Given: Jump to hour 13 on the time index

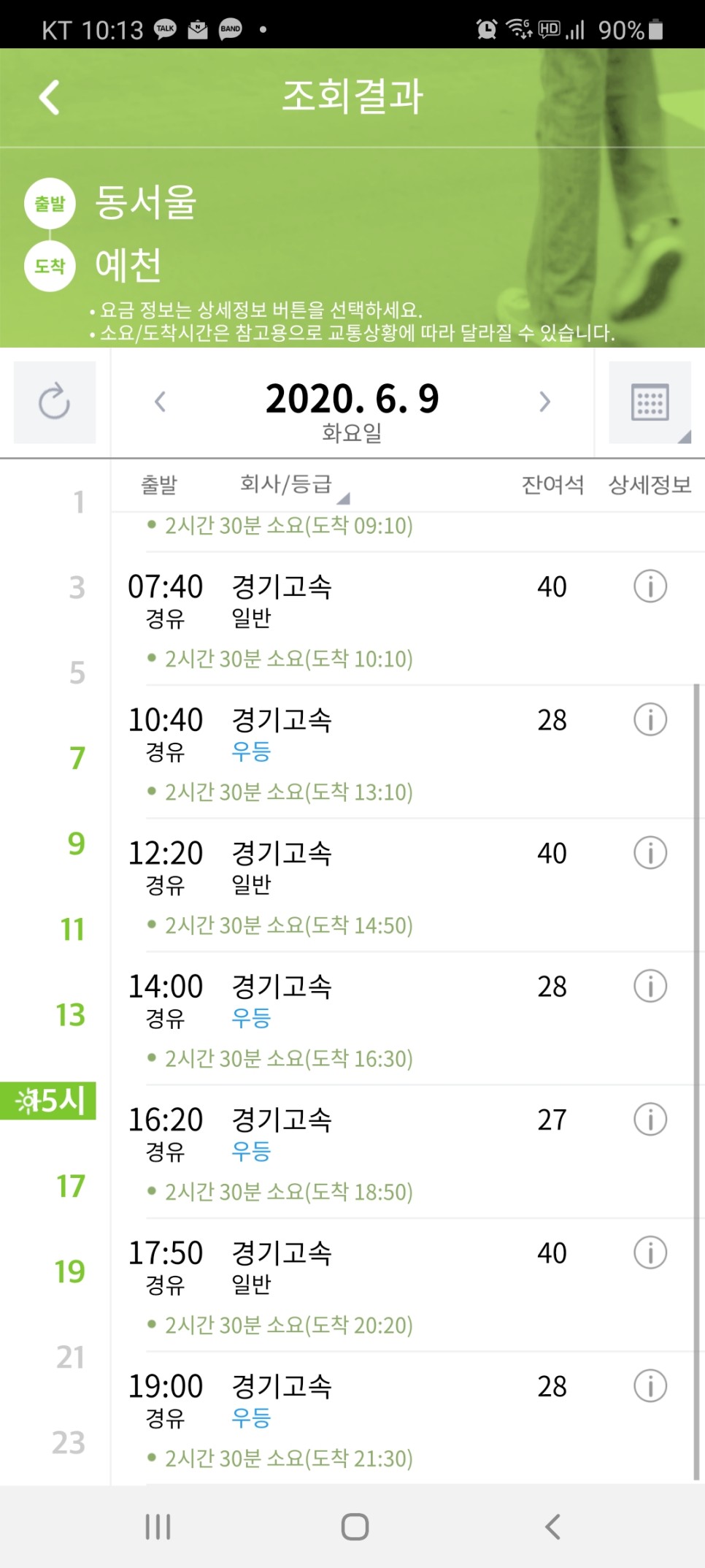Looking at the screenshot, I should point(71,1014).
